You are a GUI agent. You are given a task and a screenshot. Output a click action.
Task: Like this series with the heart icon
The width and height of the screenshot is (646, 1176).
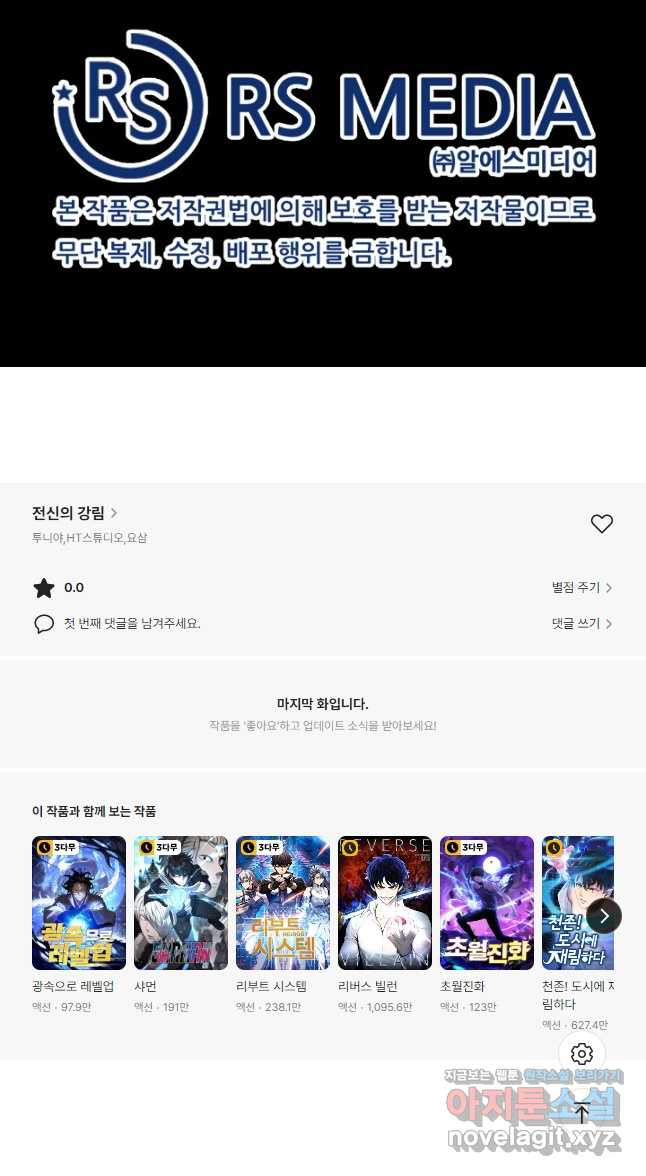point(601,523)
